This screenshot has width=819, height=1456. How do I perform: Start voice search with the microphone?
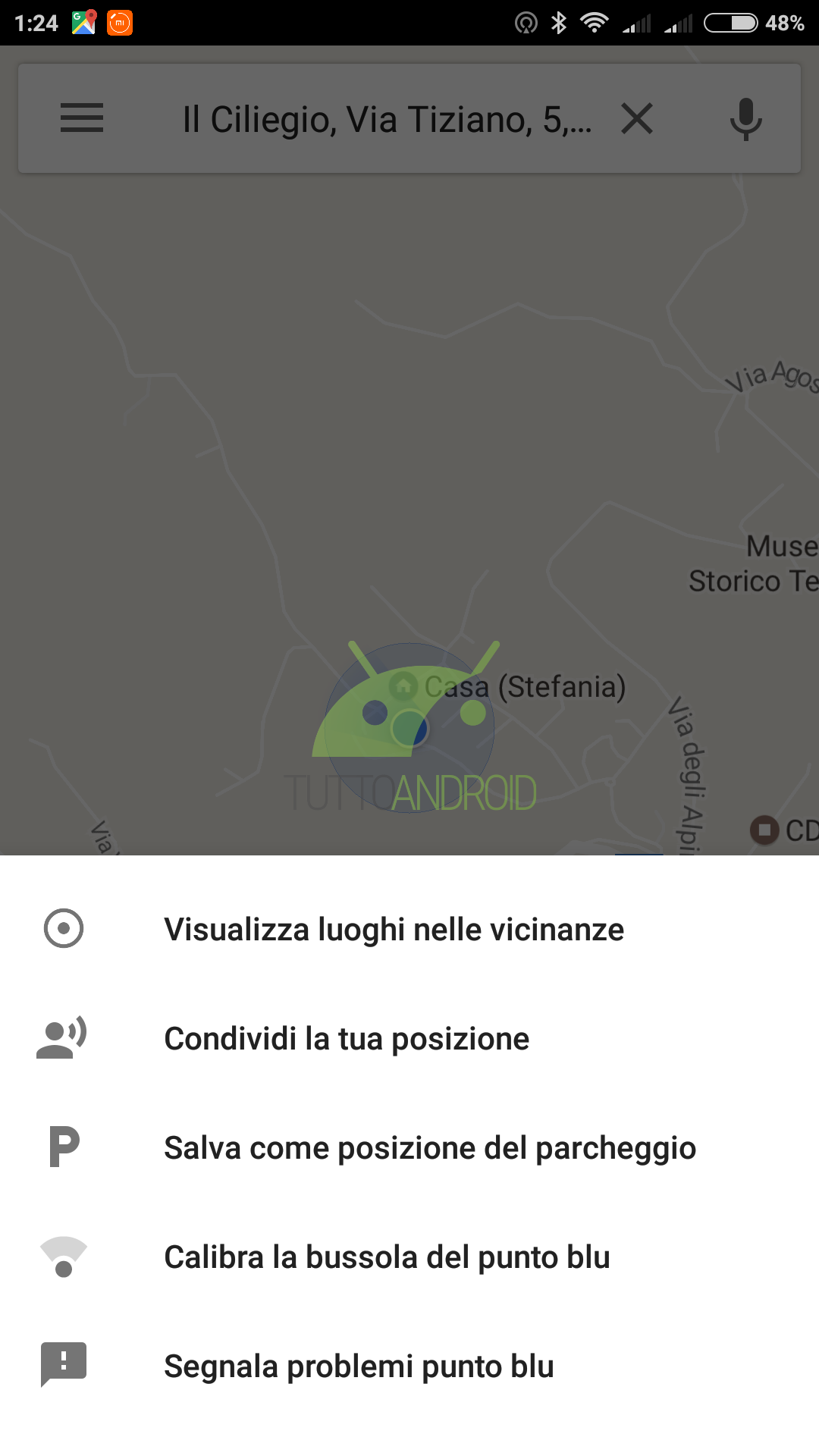745,119
